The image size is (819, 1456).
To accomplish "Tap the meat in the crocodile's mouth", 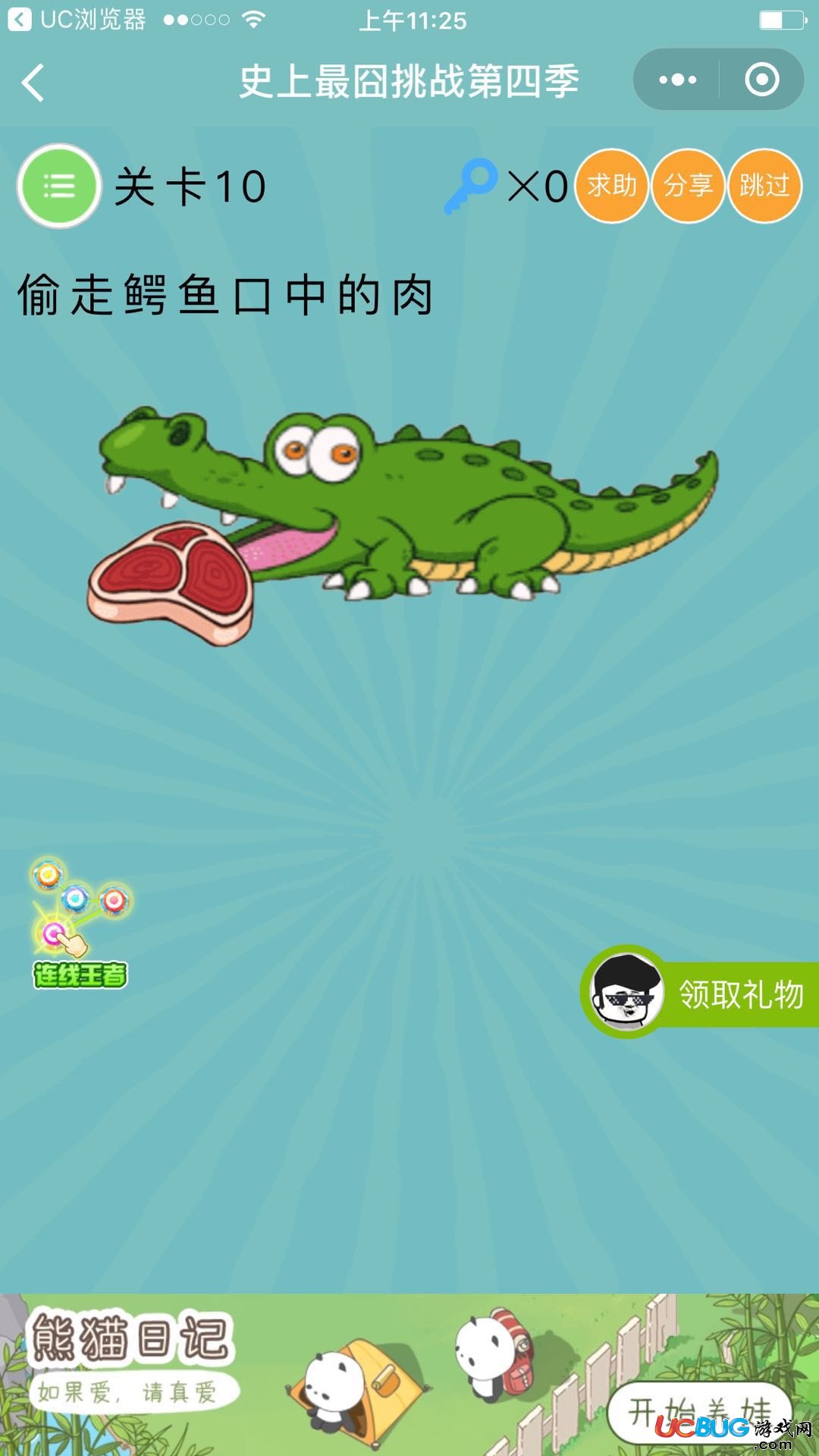I will 171,581.
